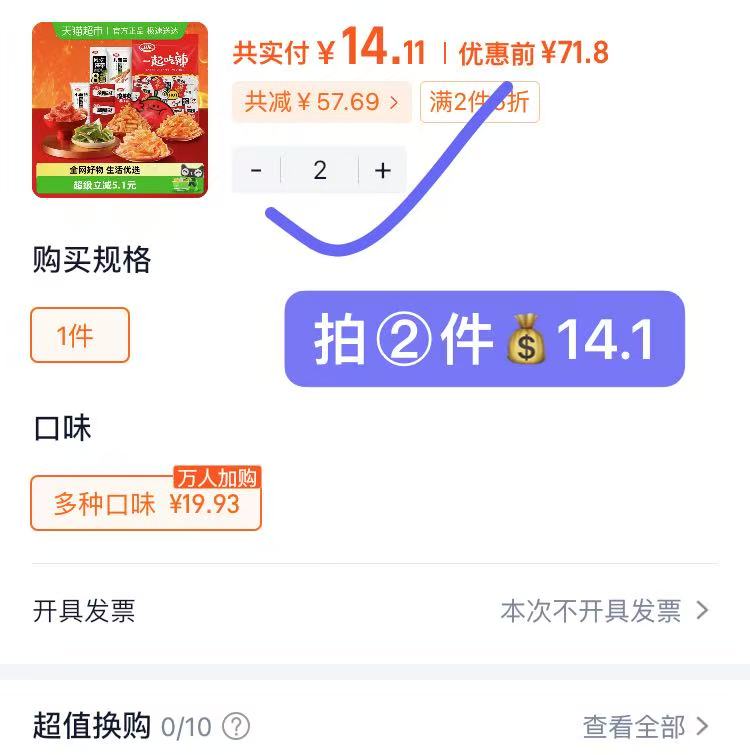Viewport: 750px width, 755px height.
Task: Decrease quantity with the minus button
Action: click(257, 170)
